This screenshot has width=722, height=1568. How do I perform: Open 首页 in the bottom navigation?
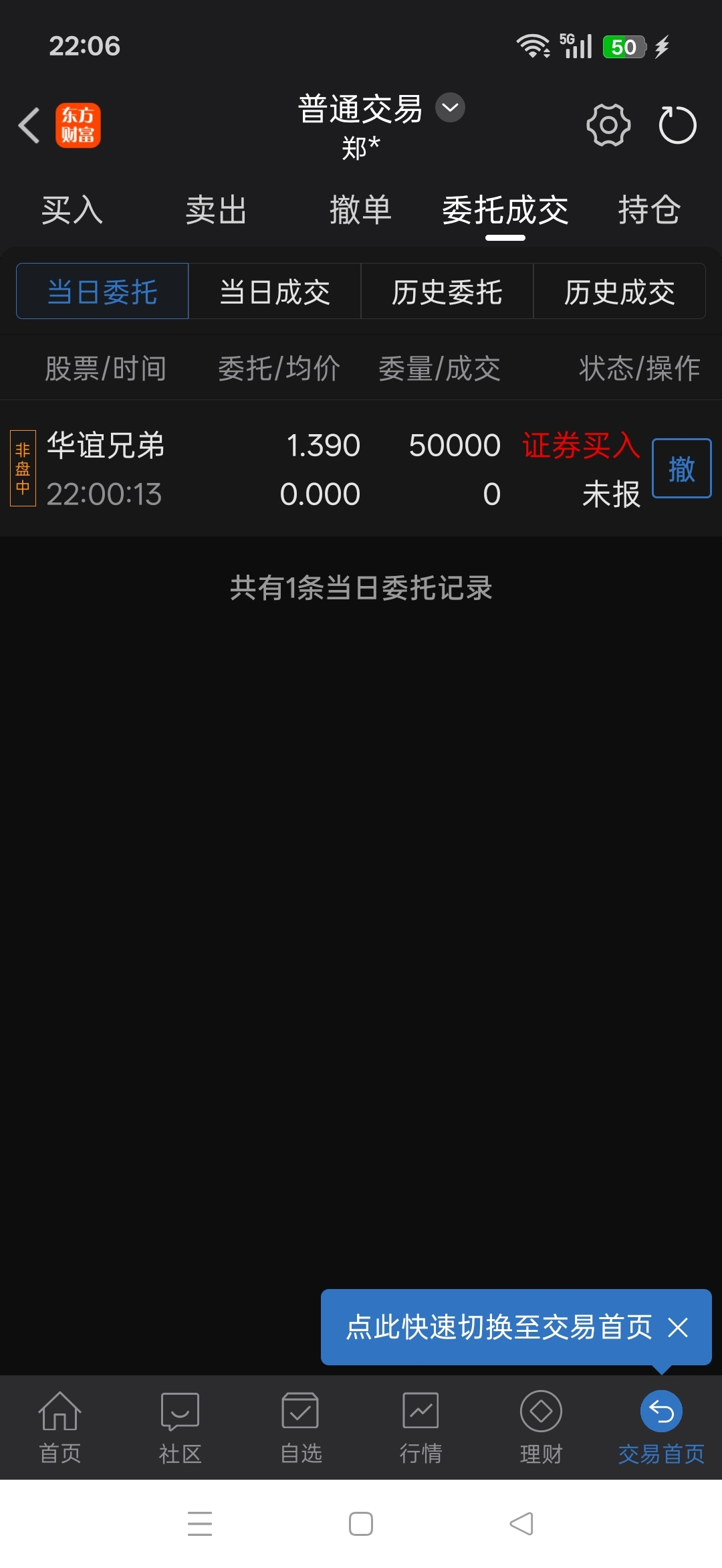click(60, 1428)
